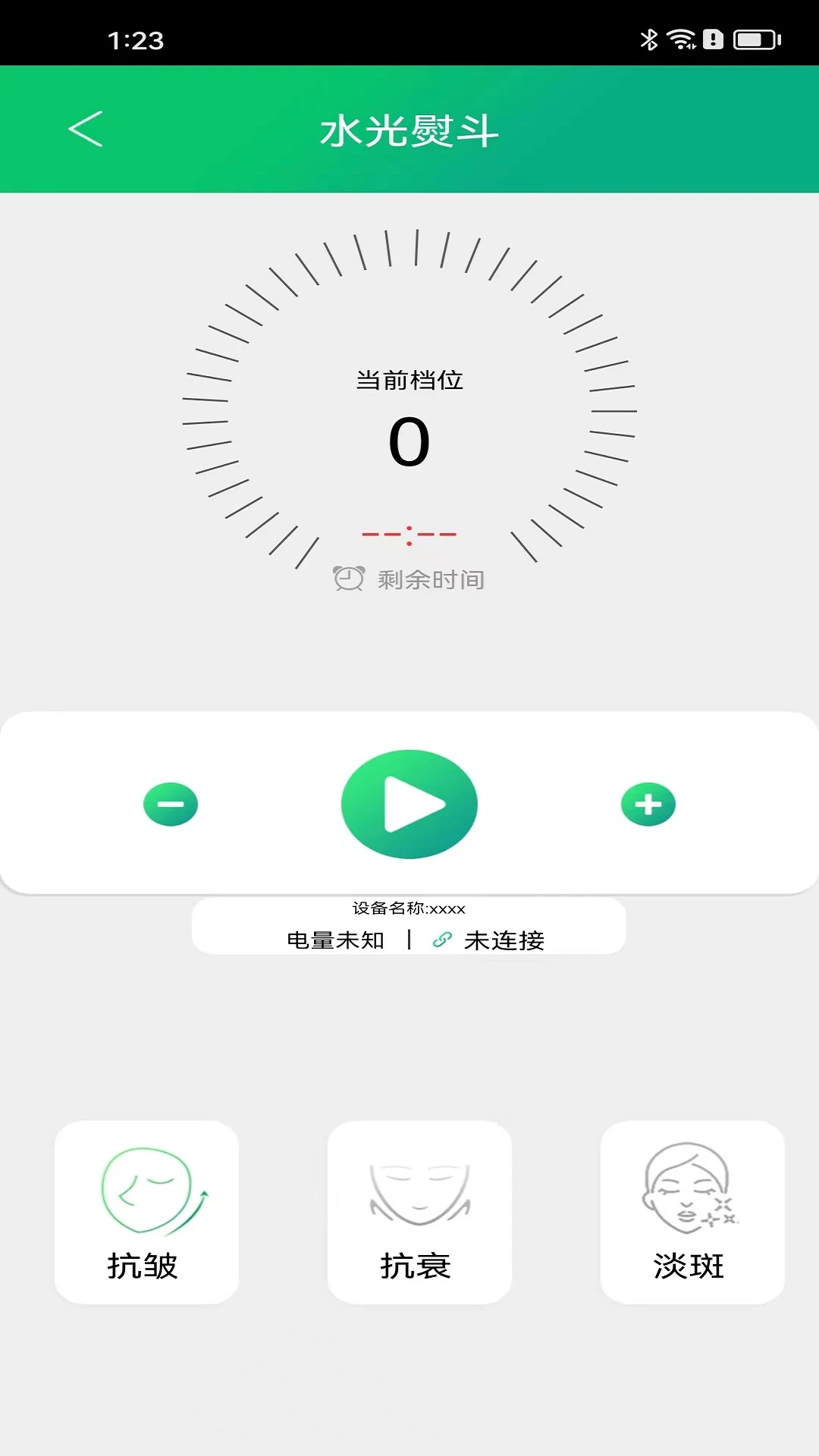Increase the gear level with the plus button
Screen dimensions: 819x1456
coord(648,805)
